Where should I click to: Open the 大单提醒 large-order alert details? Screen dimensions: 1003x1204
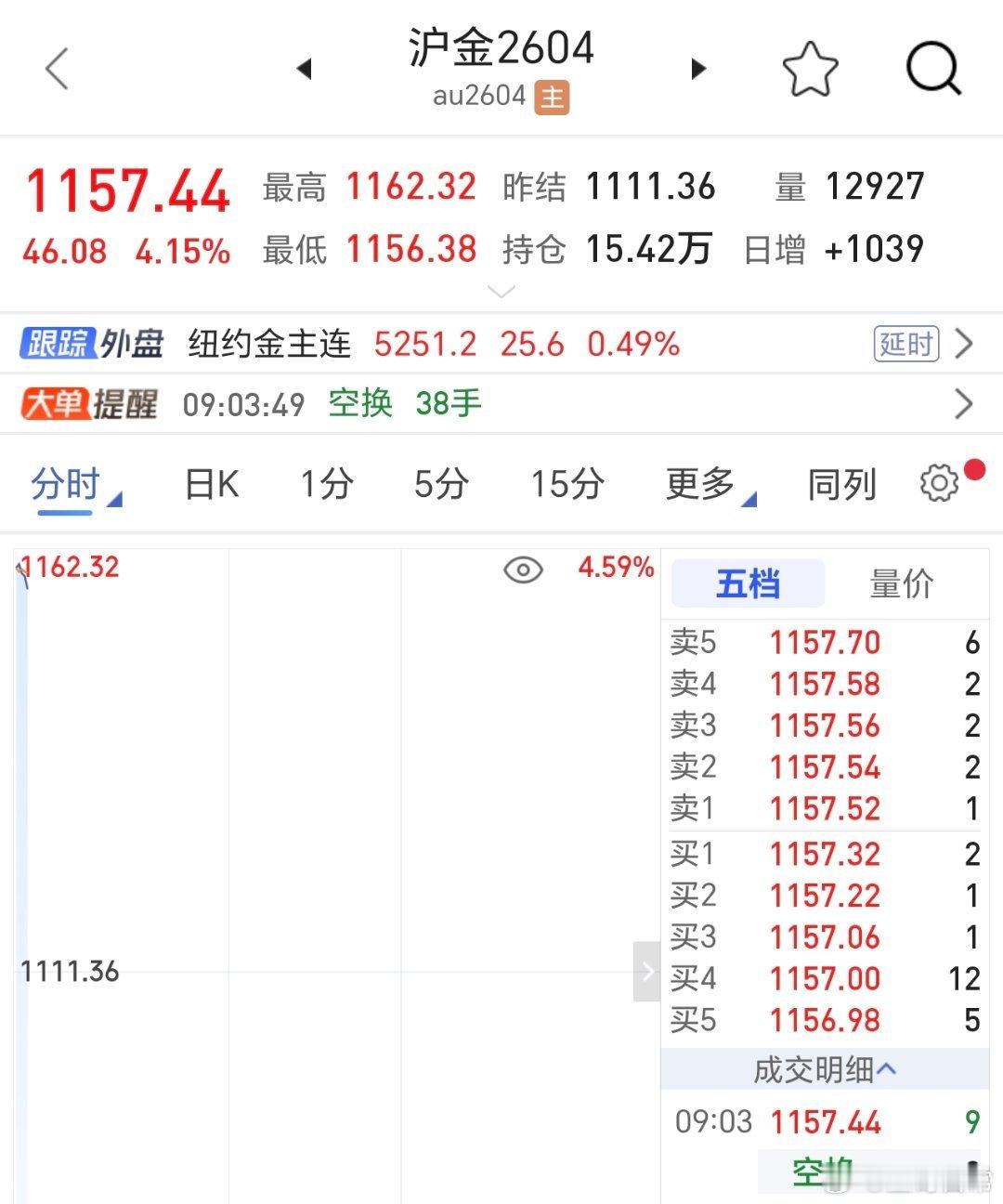click(x=964, y=403)
